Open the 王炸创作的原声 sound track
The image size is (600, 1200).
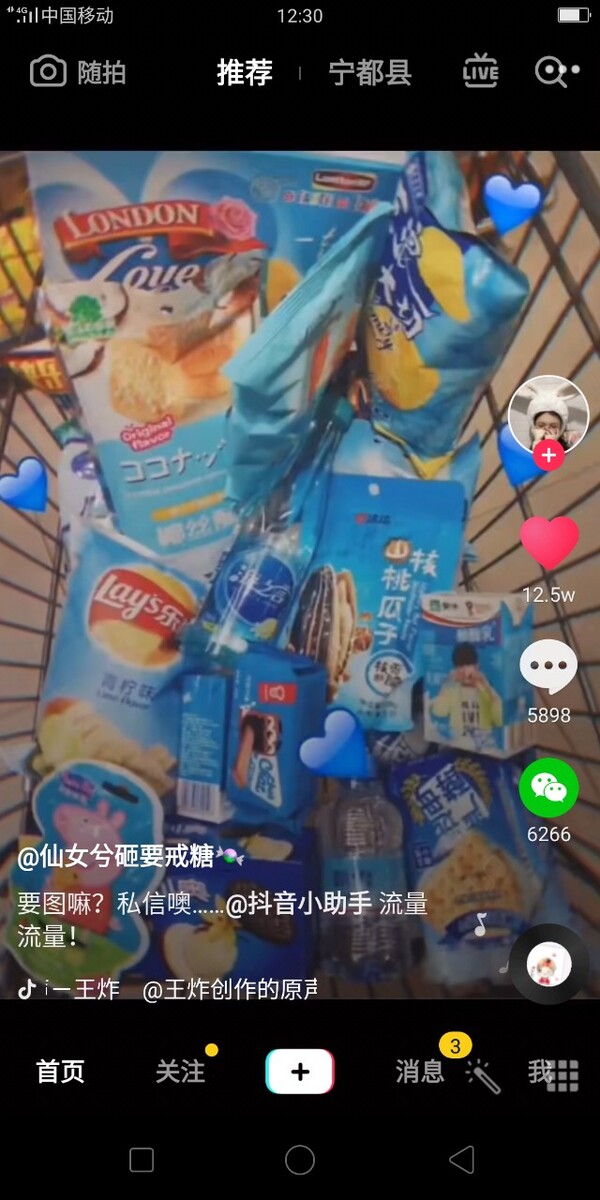point(230,990)
